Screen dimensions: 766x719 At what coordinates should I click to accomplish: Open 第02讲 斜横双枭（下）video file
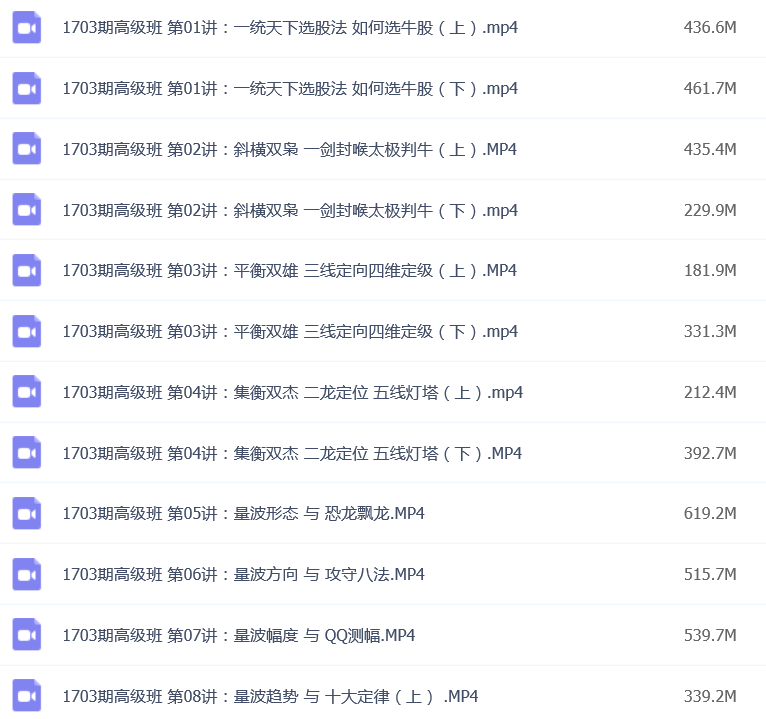click(290, 211)
